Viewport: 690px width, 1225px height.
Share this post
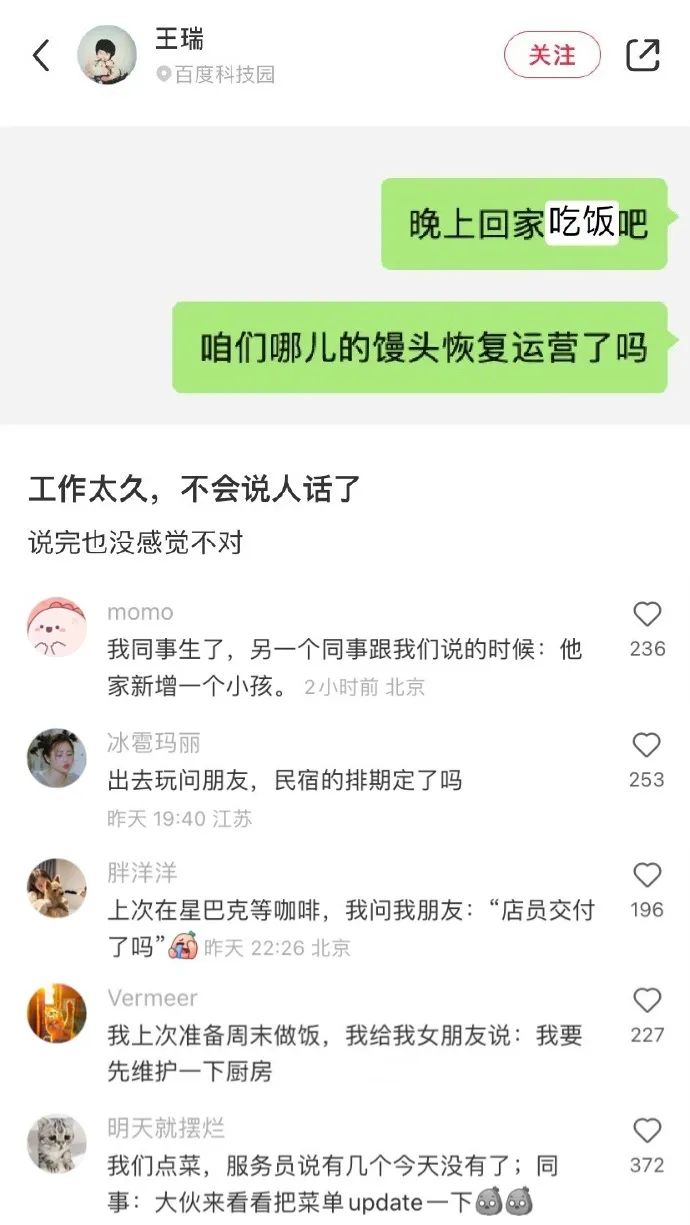pos(643,55)
